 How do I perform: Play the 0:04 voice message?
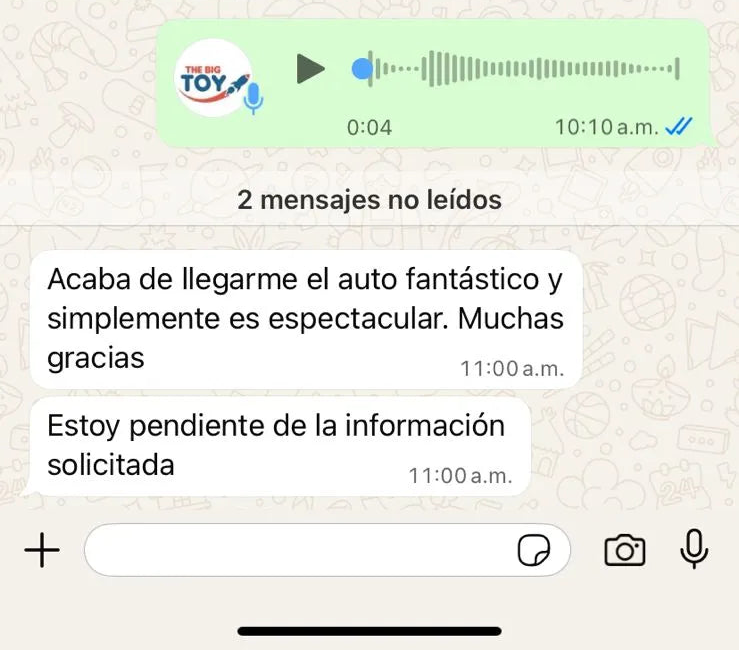[310, 69]
